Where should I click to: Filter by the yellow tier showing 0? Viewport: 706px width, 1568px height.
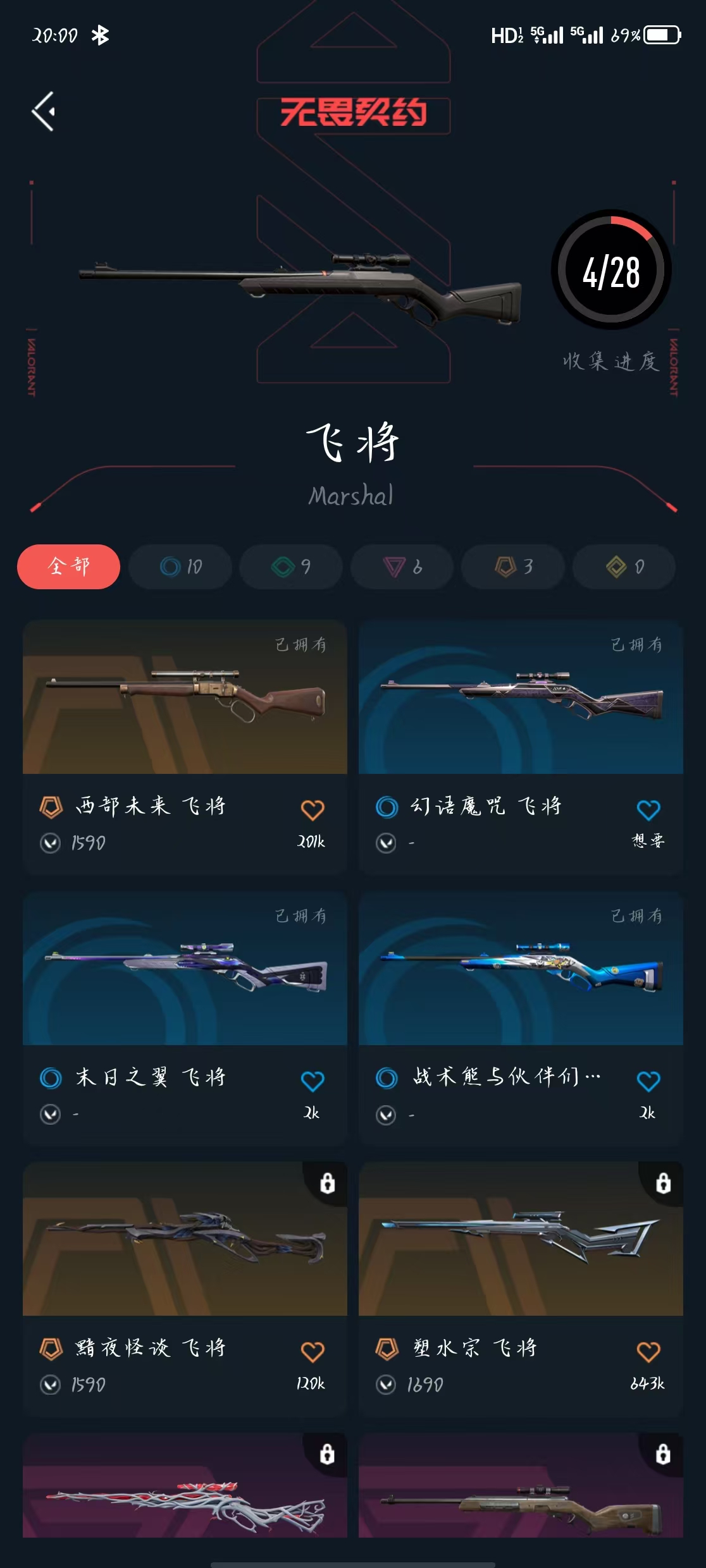click(x=624, y=567)
